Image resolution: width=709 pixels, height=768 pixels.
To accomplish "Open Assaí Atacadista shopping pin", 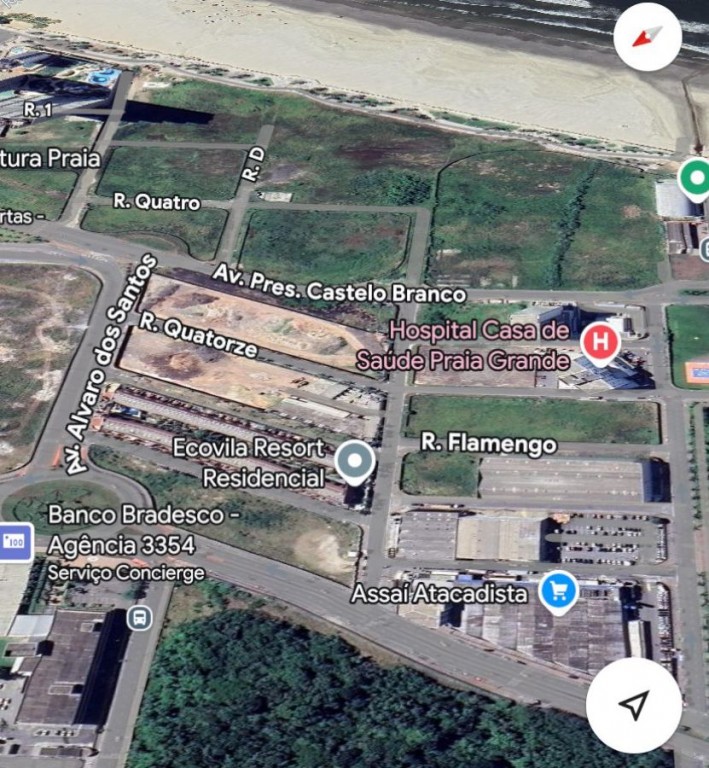I will tap(558, 591).
